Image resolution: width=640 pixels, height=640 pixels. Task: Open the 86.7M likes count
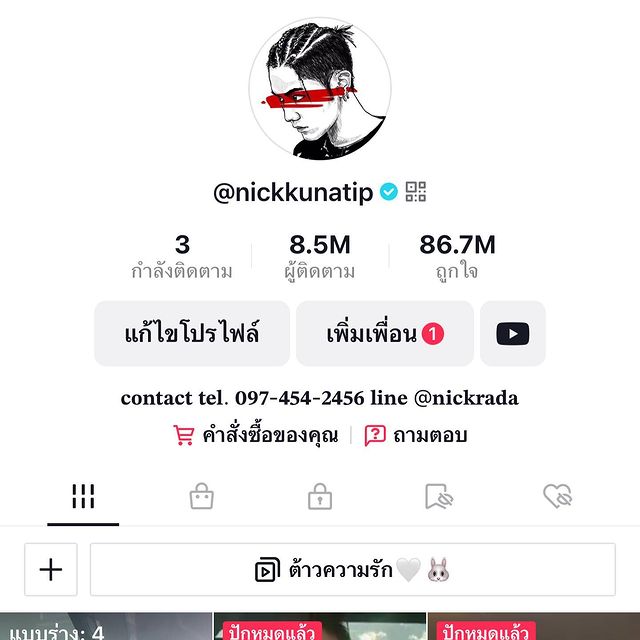[457, 256]
